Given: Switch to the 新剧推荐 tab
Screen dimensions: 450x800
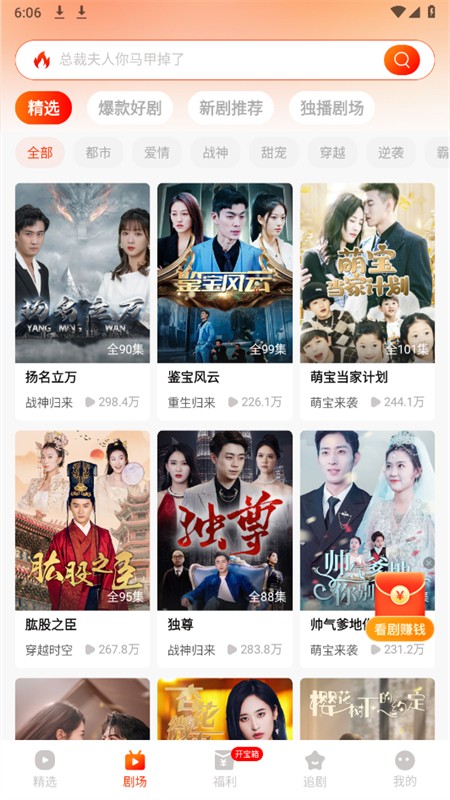Looking at the screenshot, I should point(231,108).
